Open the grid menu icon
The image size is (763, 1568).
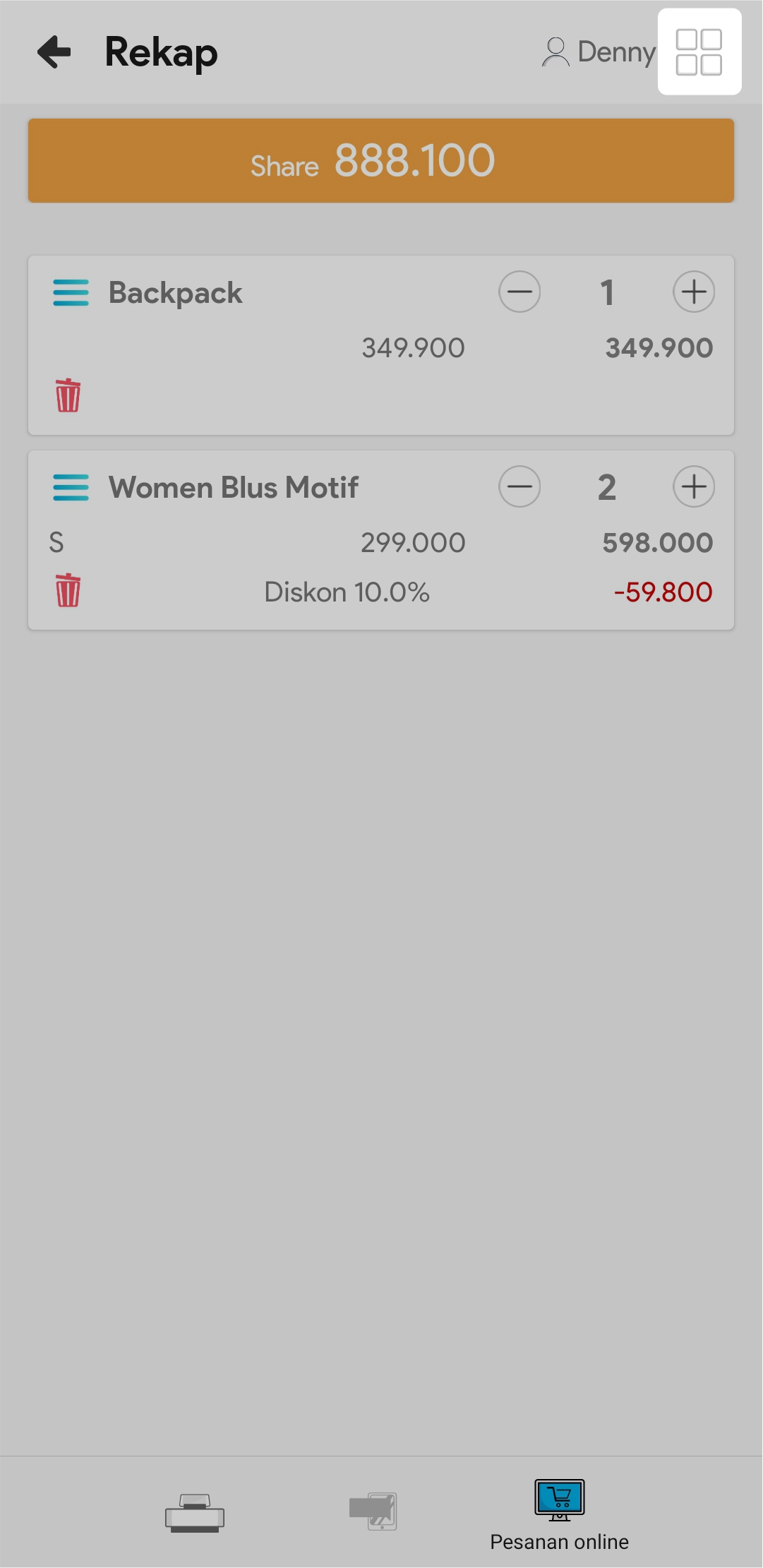coord(699,52)
